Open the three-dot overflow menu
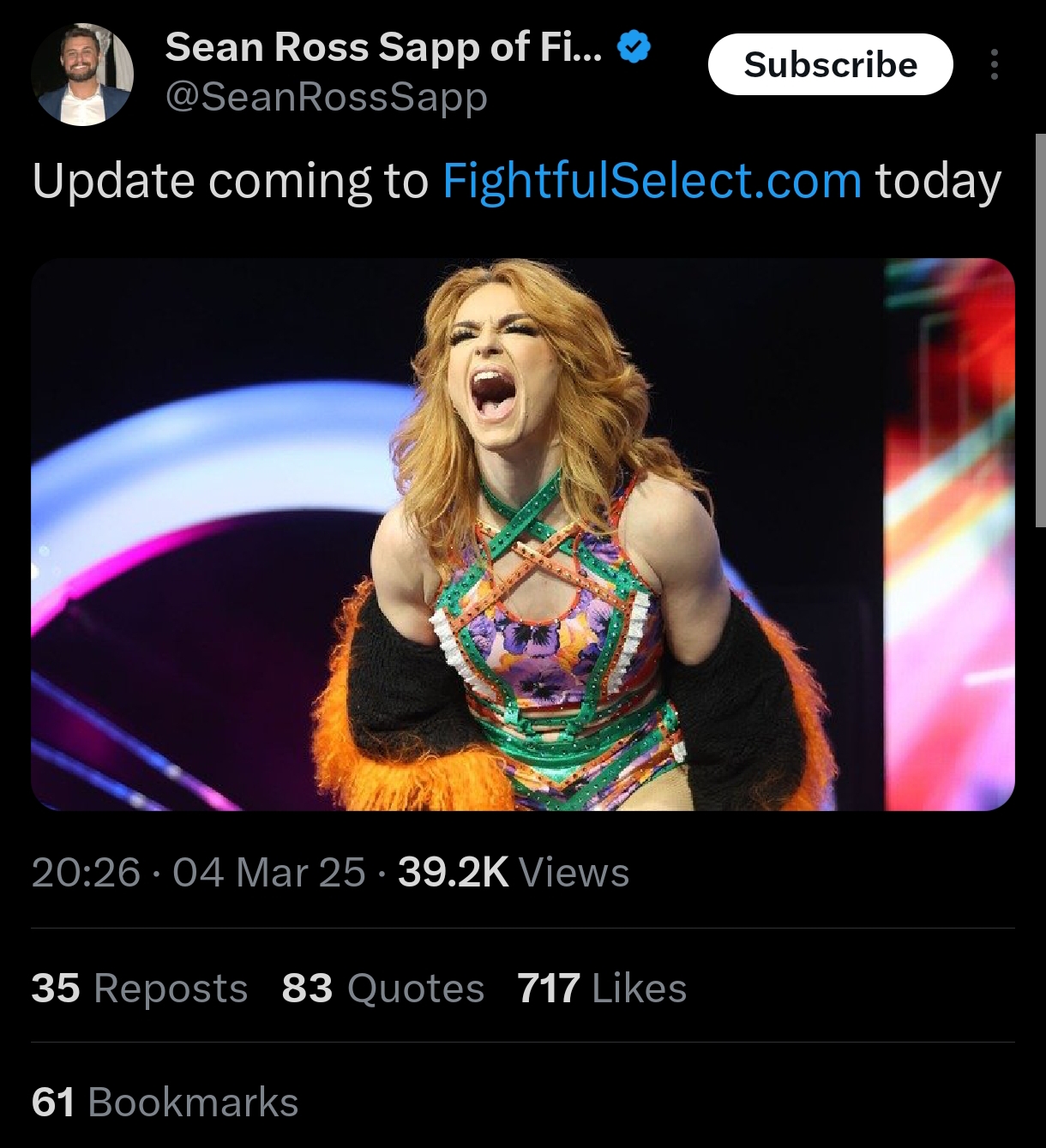The image size is (1046, 1148). pos(994,64)
